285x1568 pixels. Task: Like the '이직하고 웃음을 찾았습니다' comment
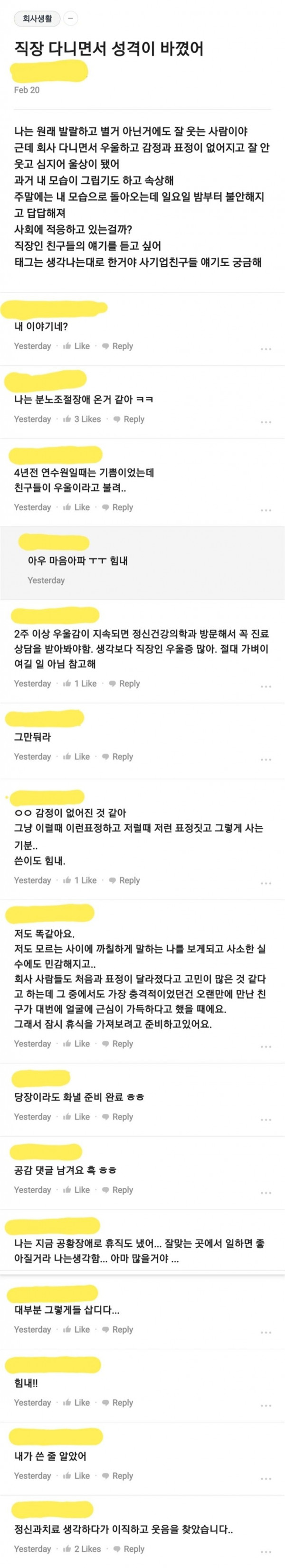(82, 1549)
